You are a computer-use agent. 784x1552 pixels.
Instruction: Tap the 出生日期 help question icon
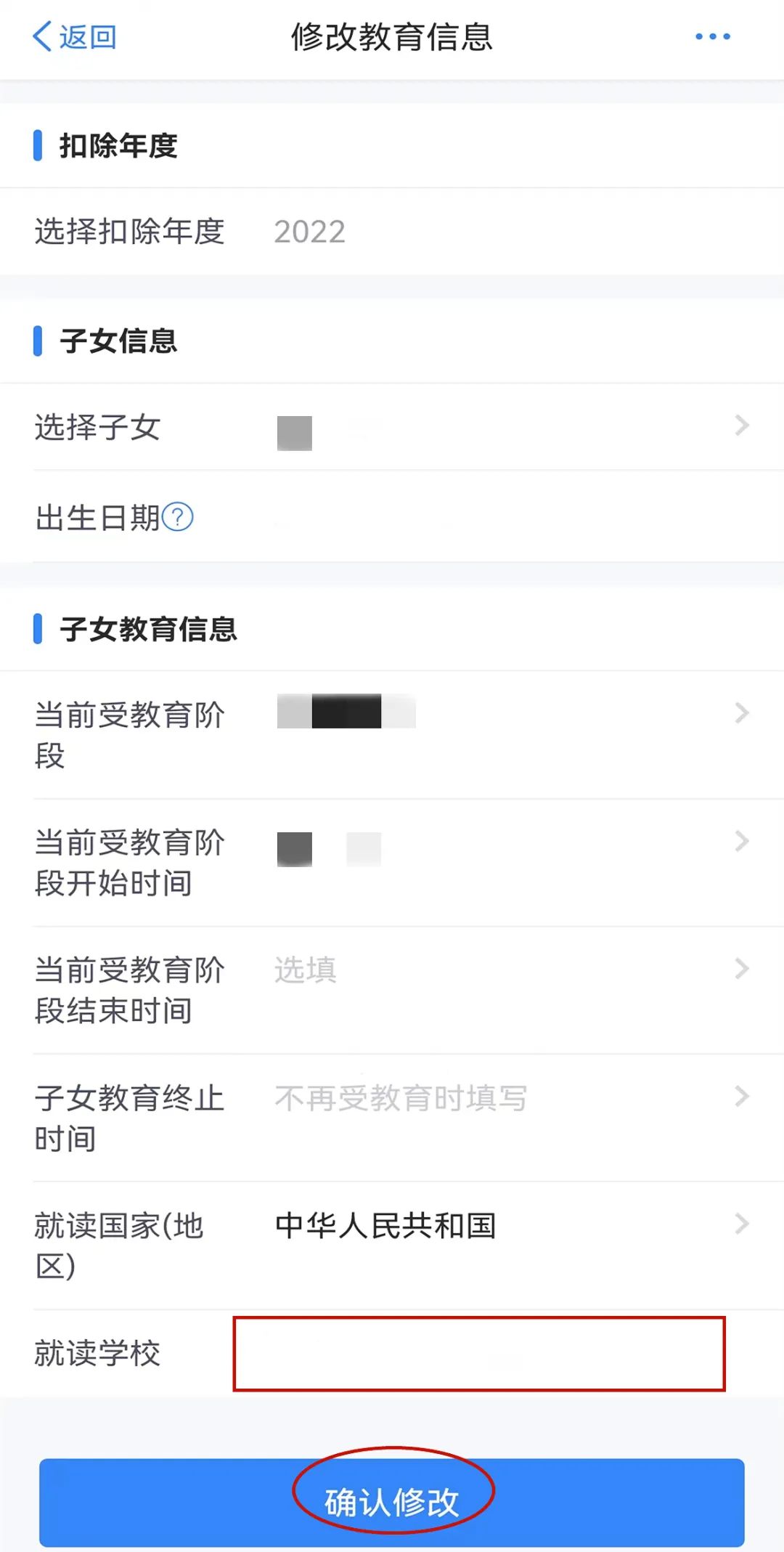click(177, 517)
